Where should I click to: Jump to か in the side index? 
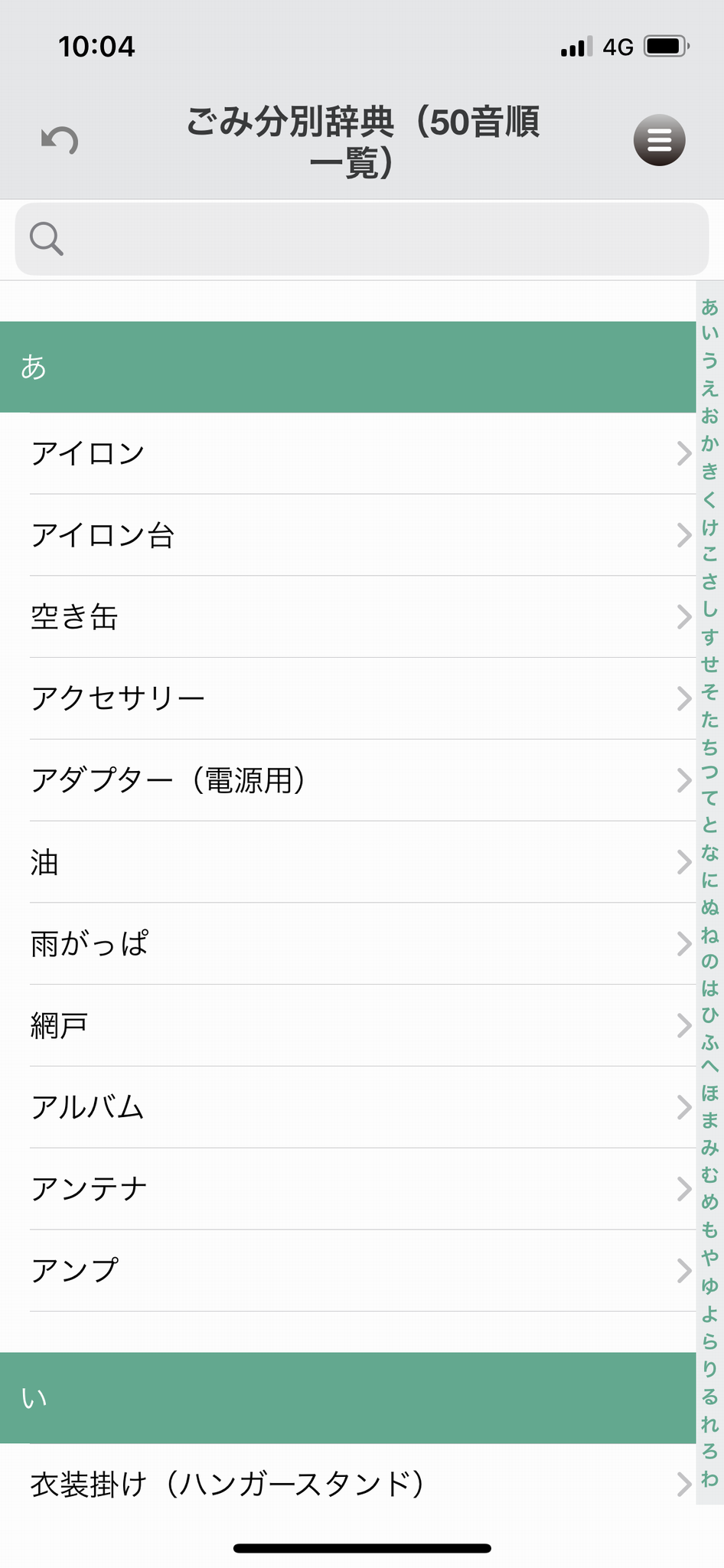(709, 444)
